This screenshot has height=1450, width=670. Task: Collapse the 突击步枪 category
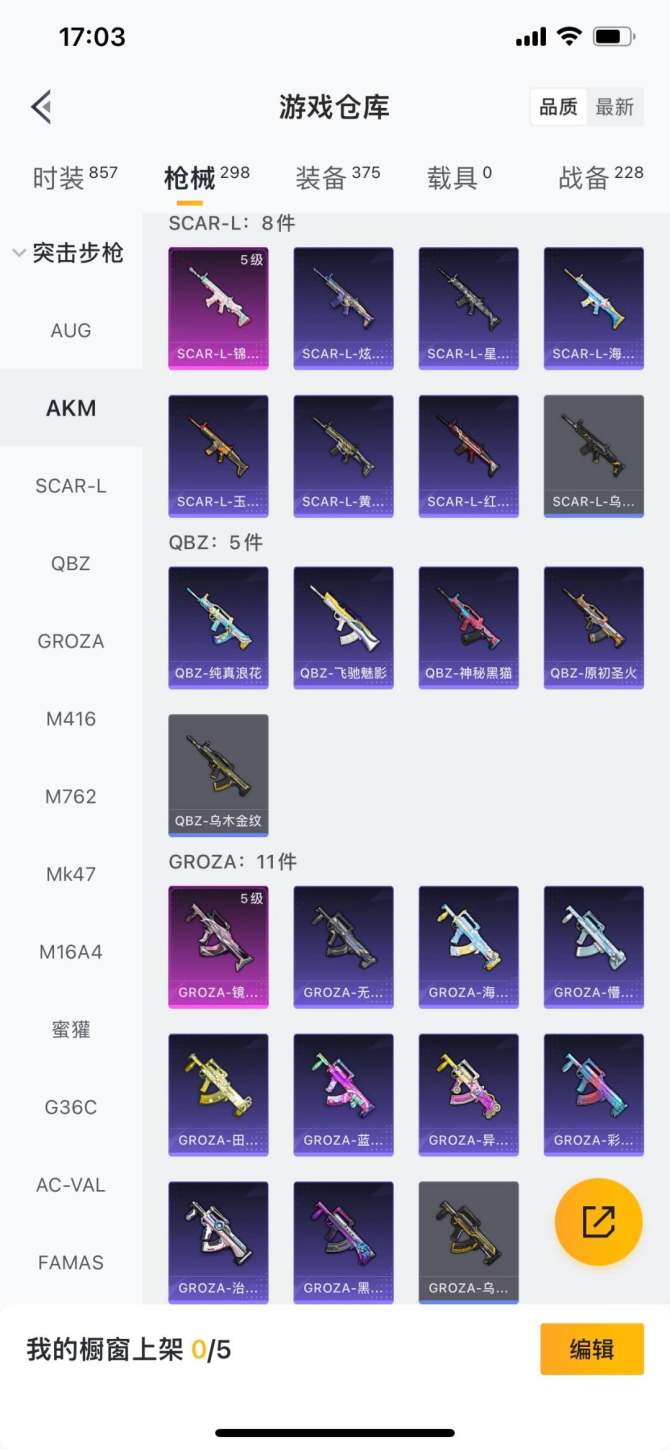tap(68, 254)
